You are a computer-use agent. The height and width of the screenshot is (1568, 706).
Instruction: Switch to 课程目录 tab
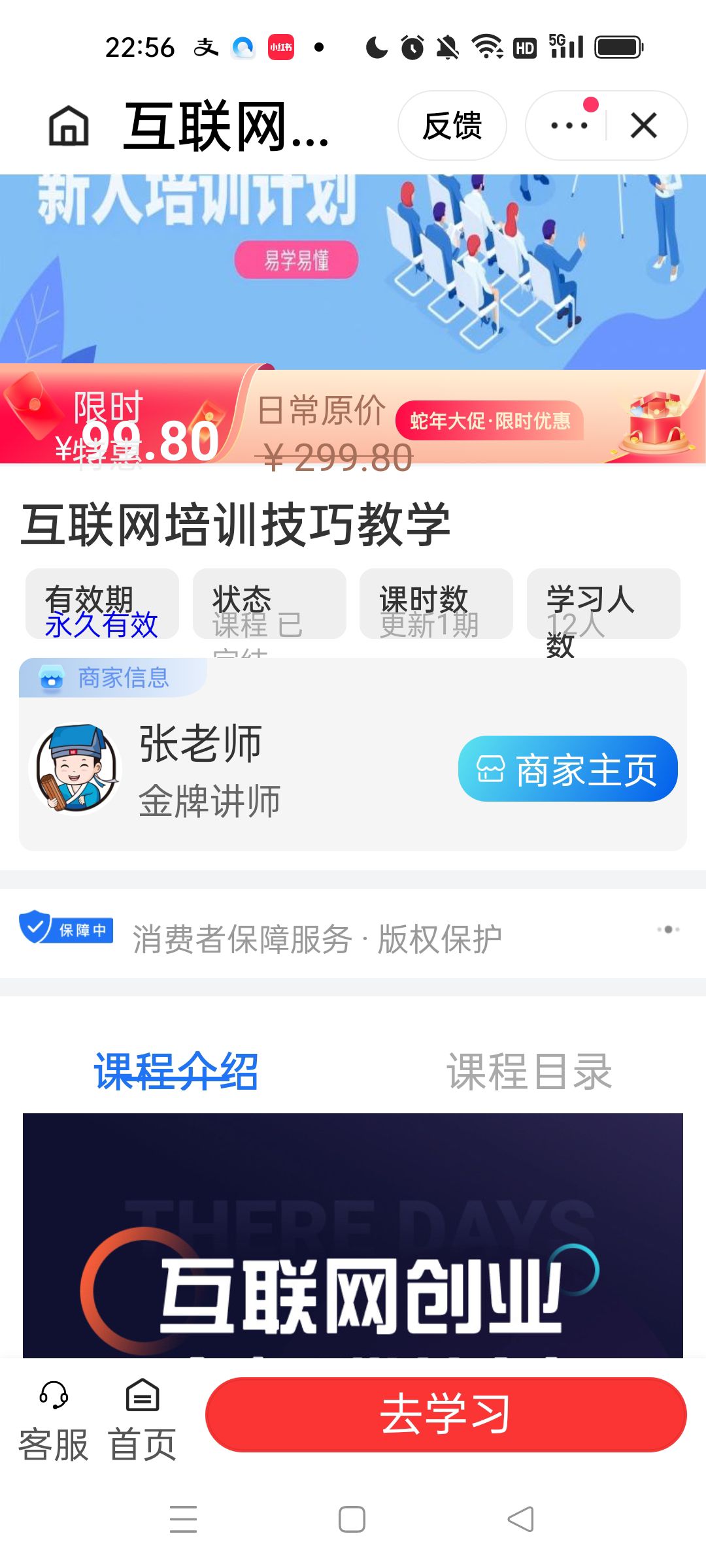[x=529, y=1071]
